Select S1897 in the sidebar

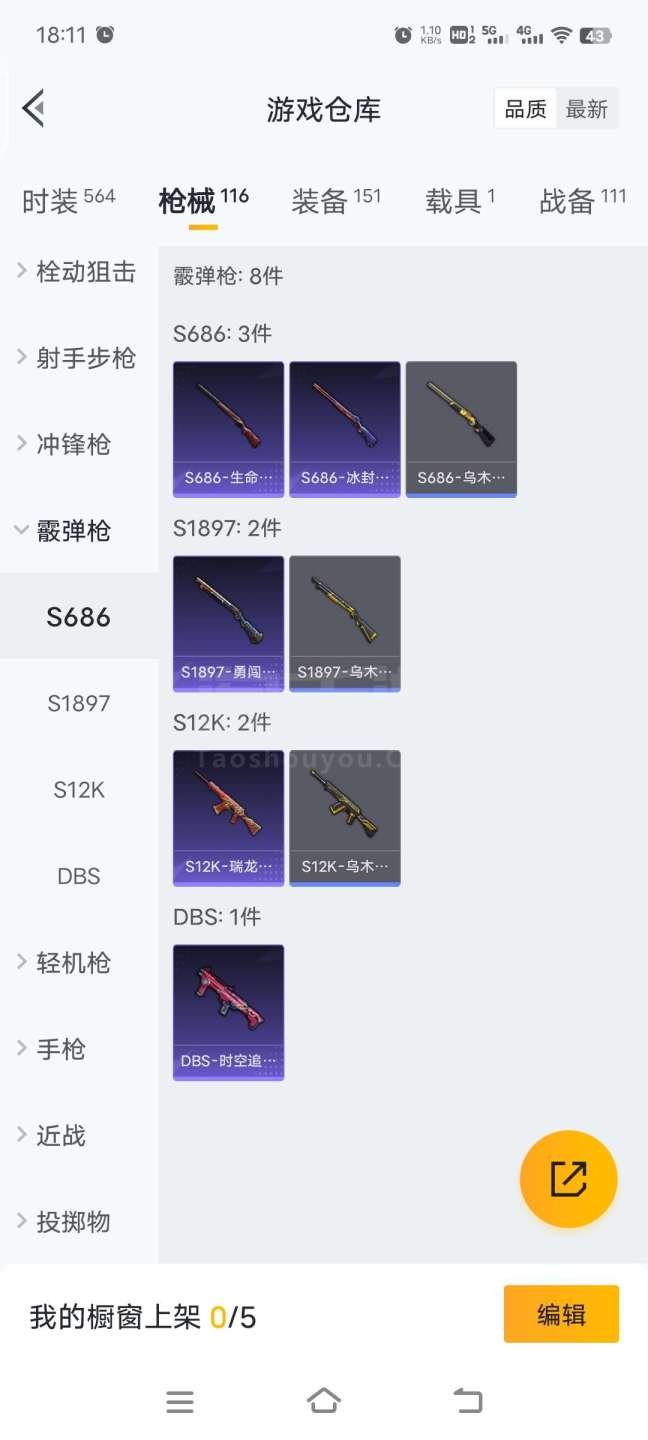pos(79,703)
